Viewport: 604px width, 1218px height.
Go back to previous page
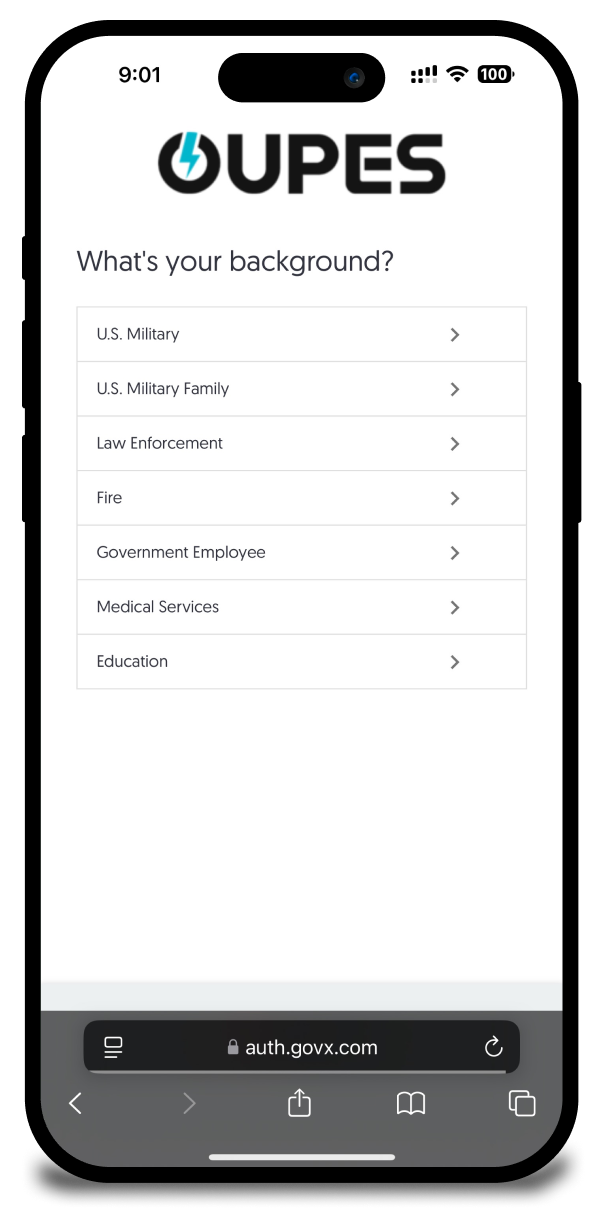[x=75, y=1103]
